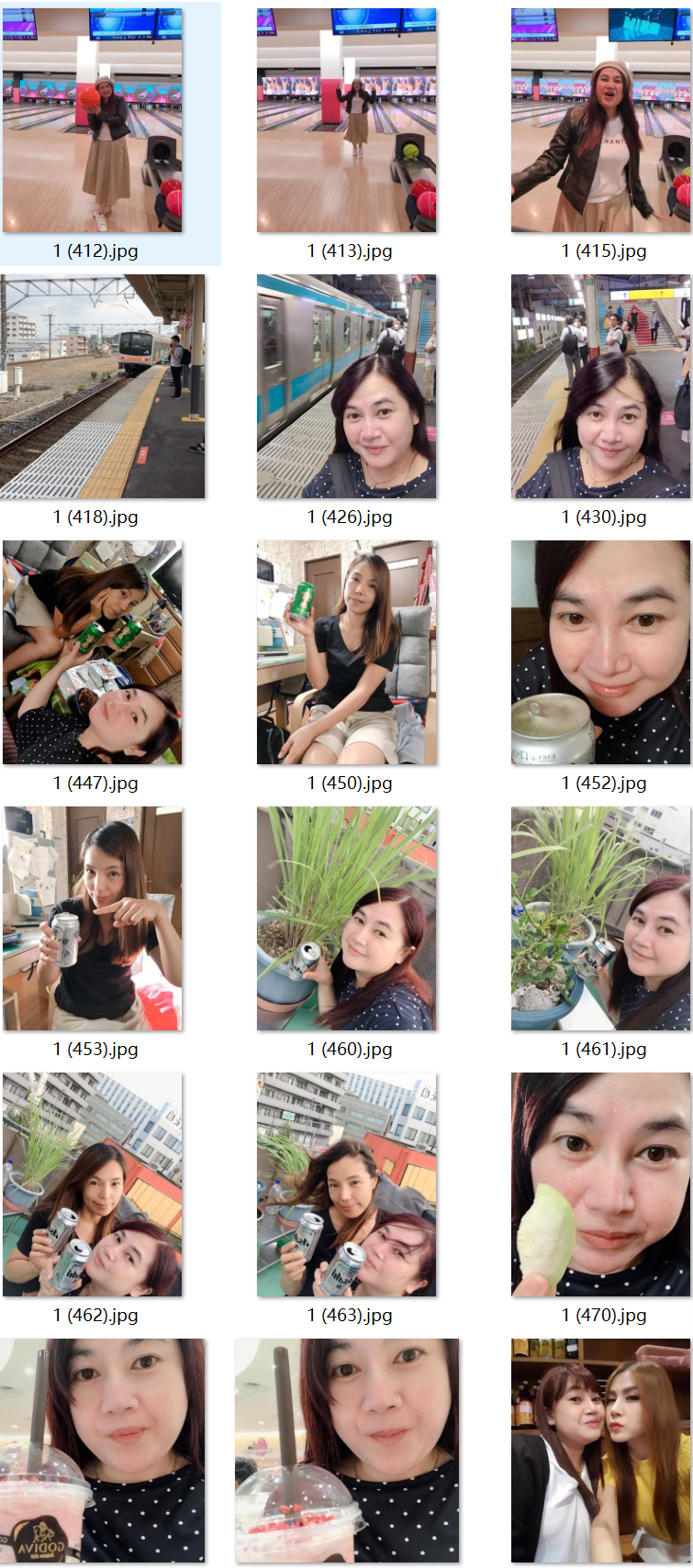Open the photo 1 (412).jpg
Viewport: 693px width, 1568px height.
[93, 121]
